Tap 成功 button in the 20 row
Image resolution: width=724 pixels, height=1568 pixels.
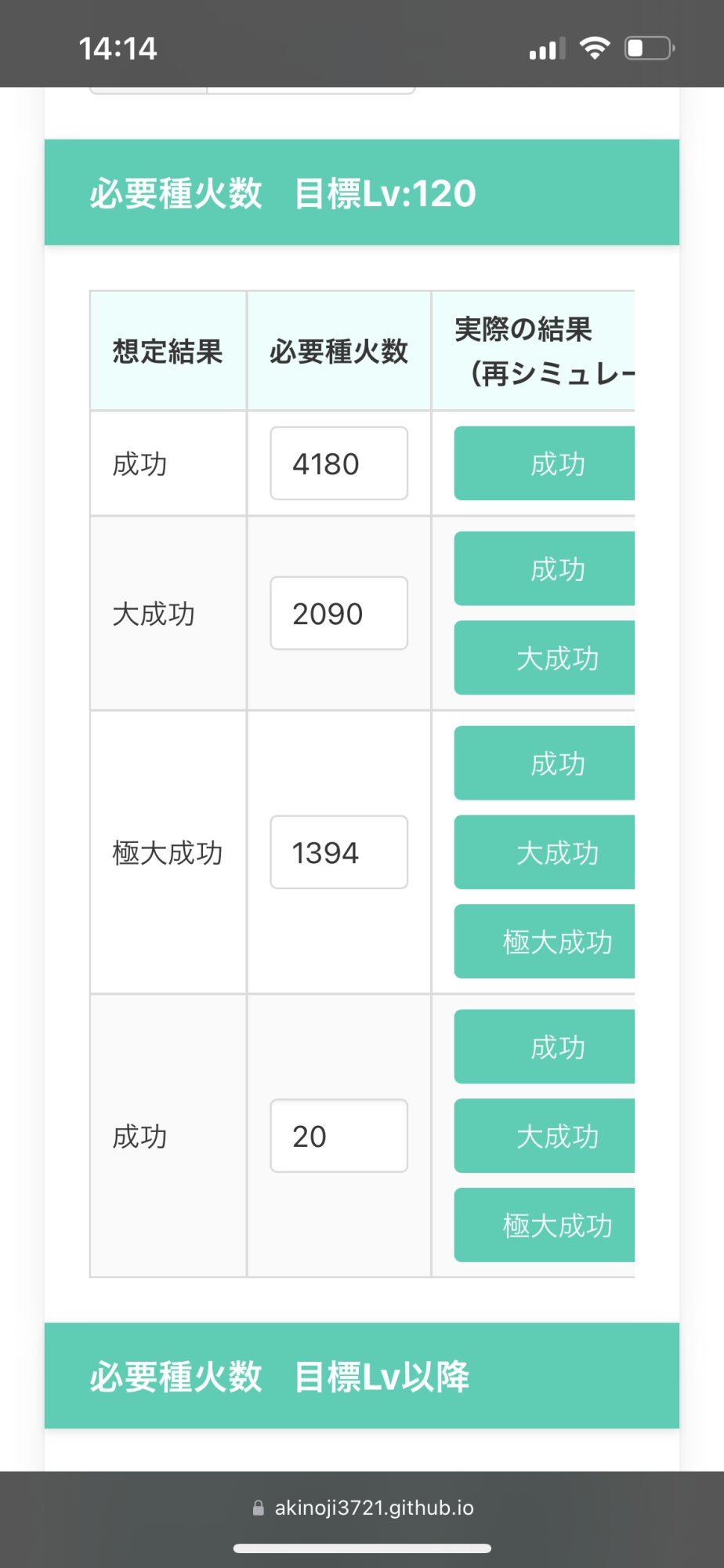(x=545, y=1047)
